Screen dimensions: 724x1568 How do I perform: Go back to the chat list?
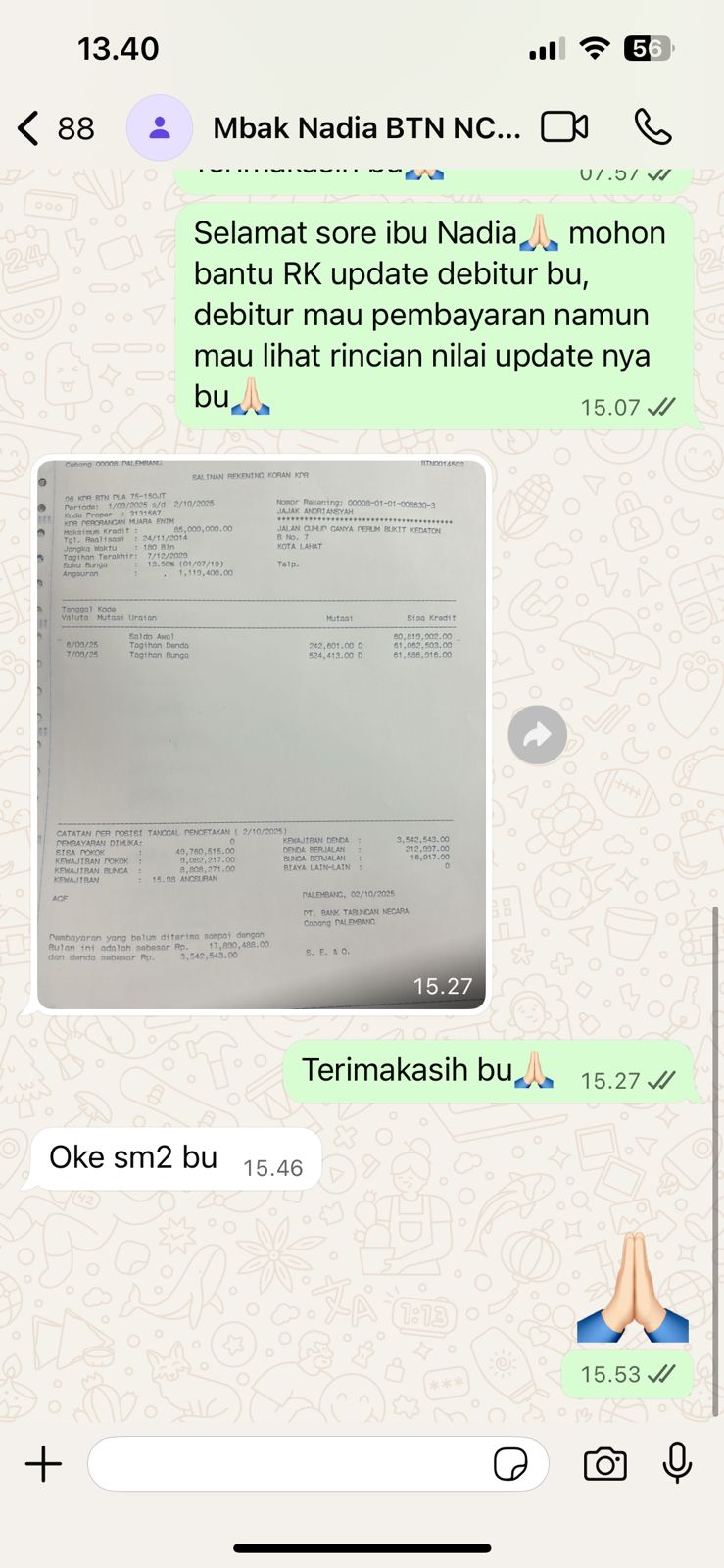(x=29, y=128)
